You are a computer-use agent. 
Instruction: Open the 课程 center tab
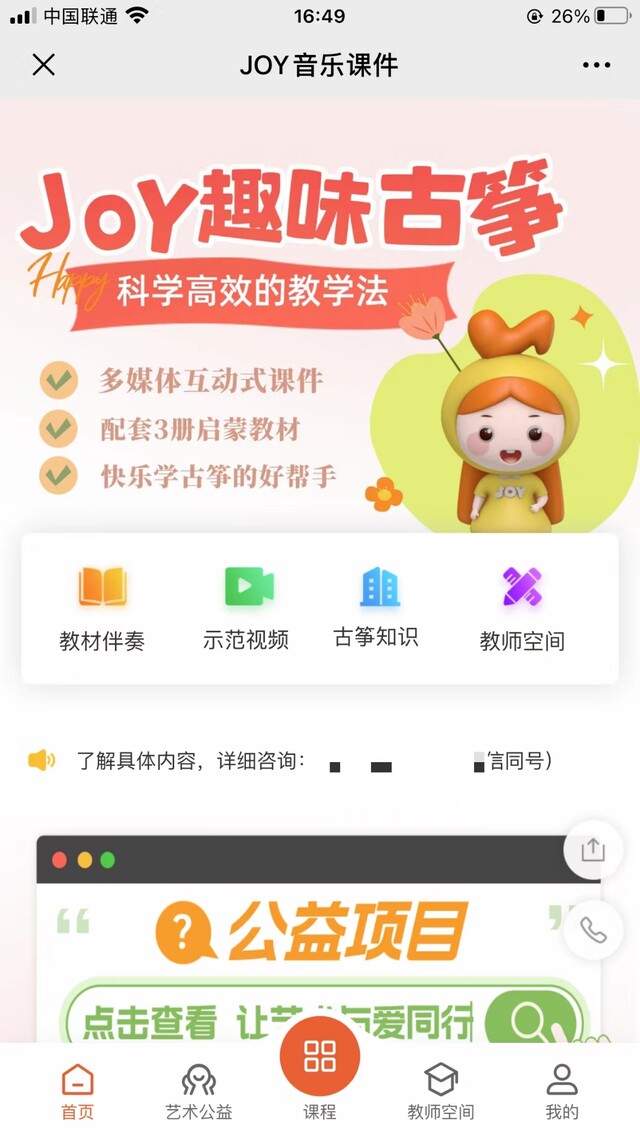tap(320, 1068)
